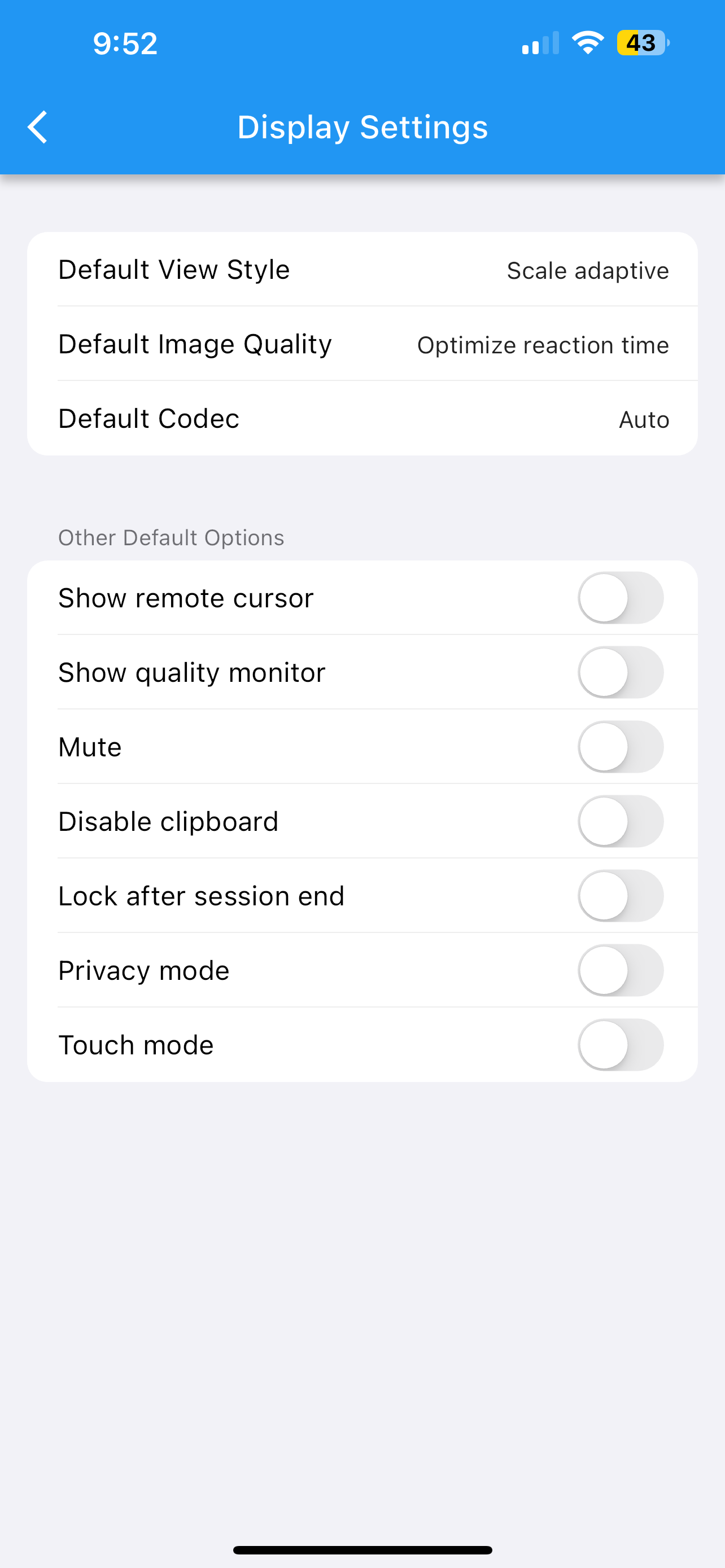This screenshot has height=1568, width=725.
Task: Enable Disable clipboard
Action: (x=621, y=821)
